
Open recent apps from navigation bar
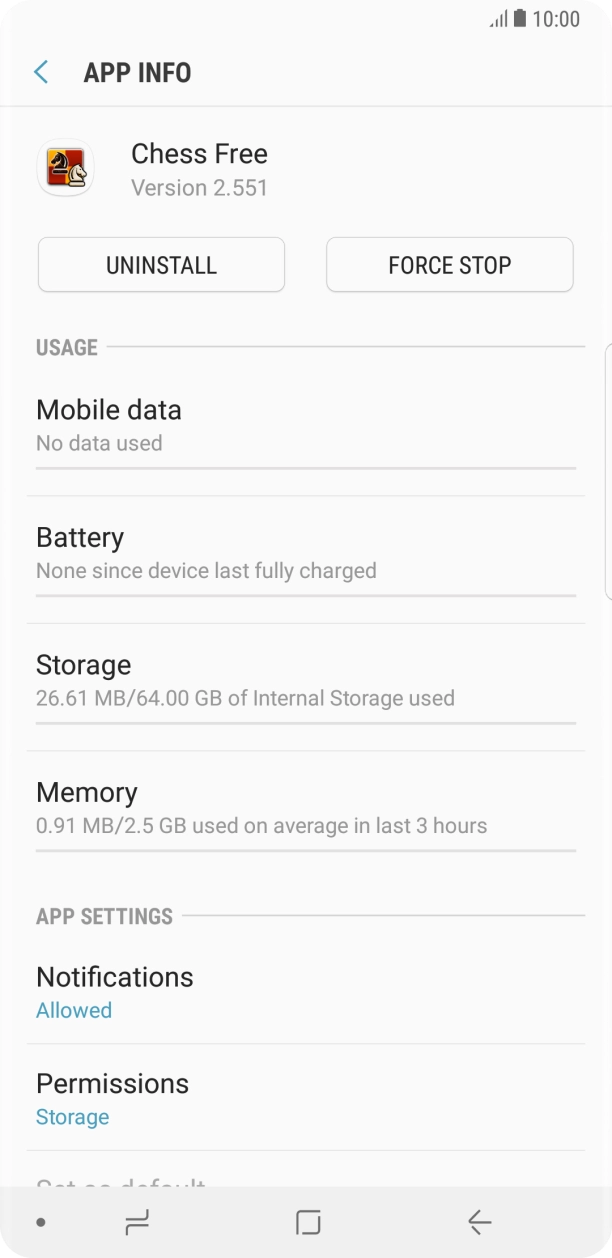coord(137,1222)
